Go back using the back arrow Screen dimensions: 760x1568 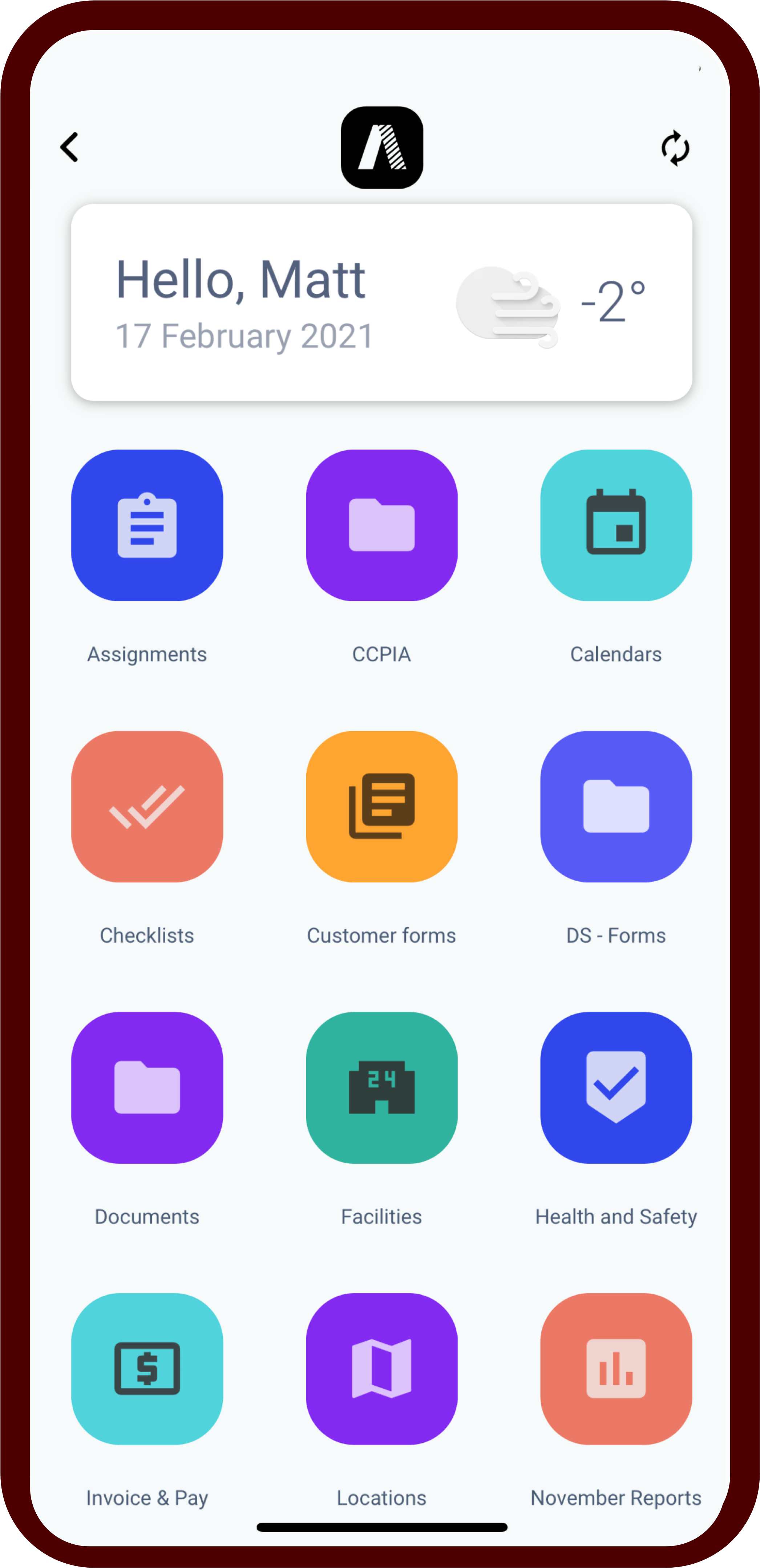[69, 147]
